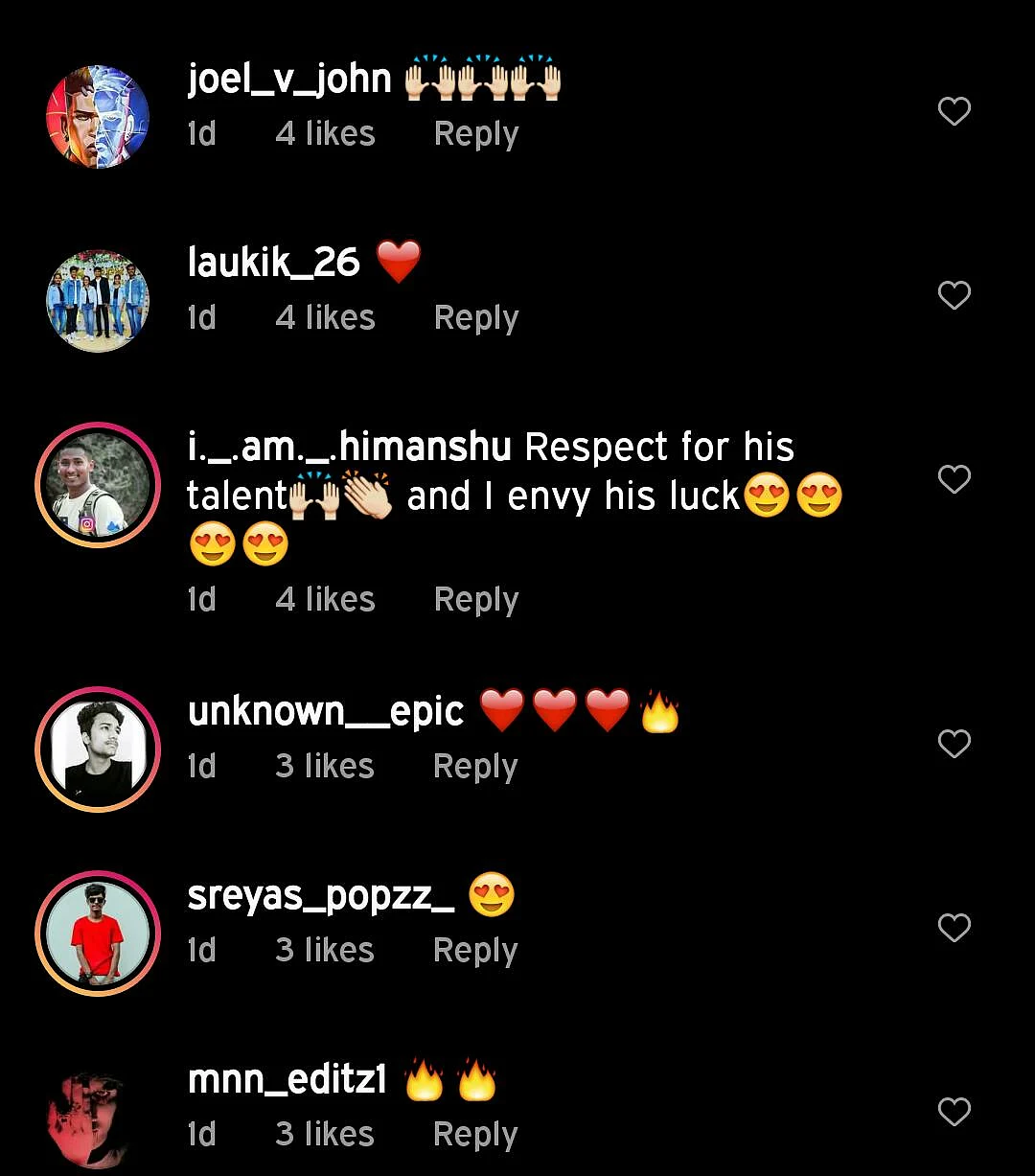The width and height of the screenshot is (1035, 1176).
Task: View likes on laukik_26's comment
Action: click(325, 317)
